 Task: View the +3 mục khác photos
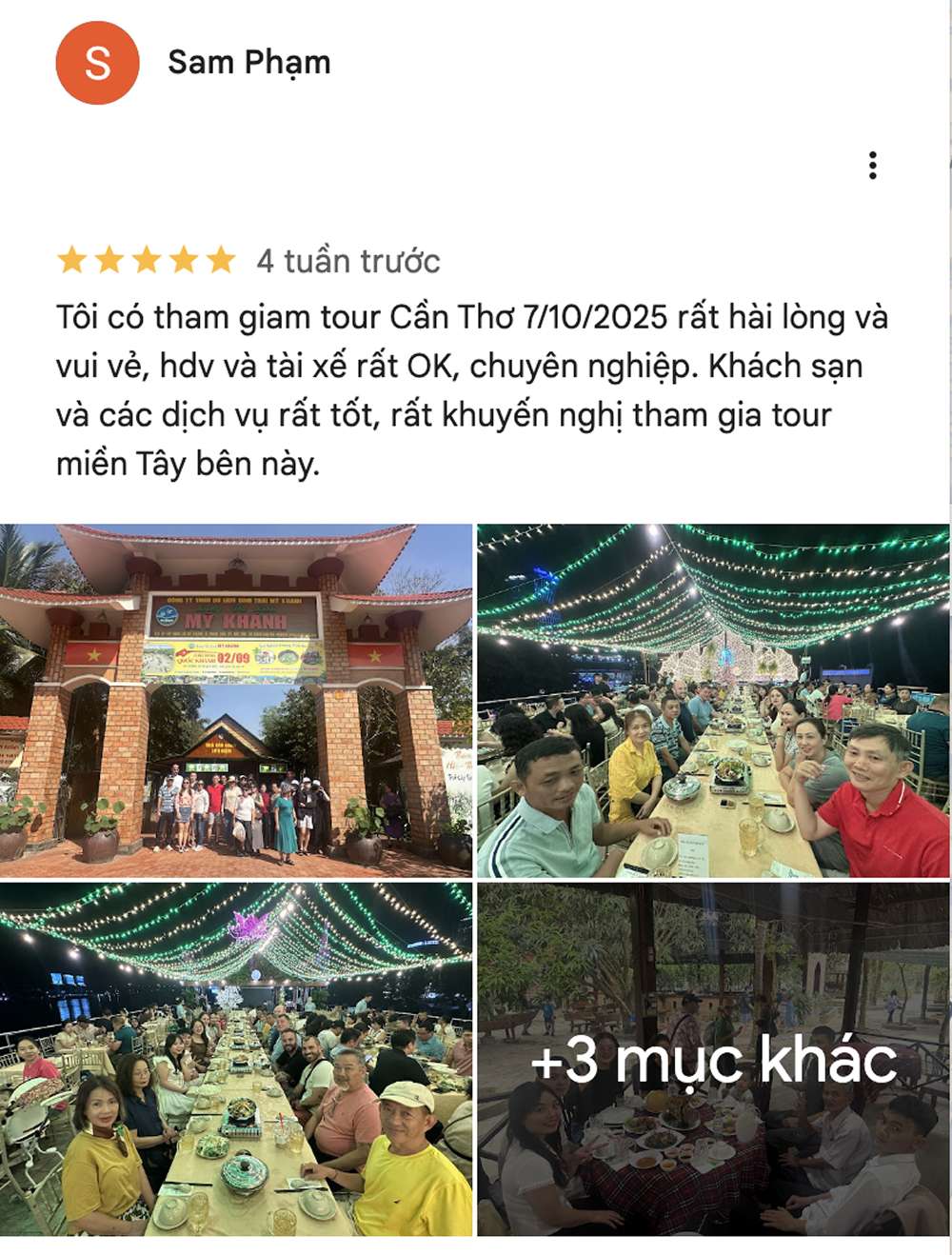(713, 1059)
